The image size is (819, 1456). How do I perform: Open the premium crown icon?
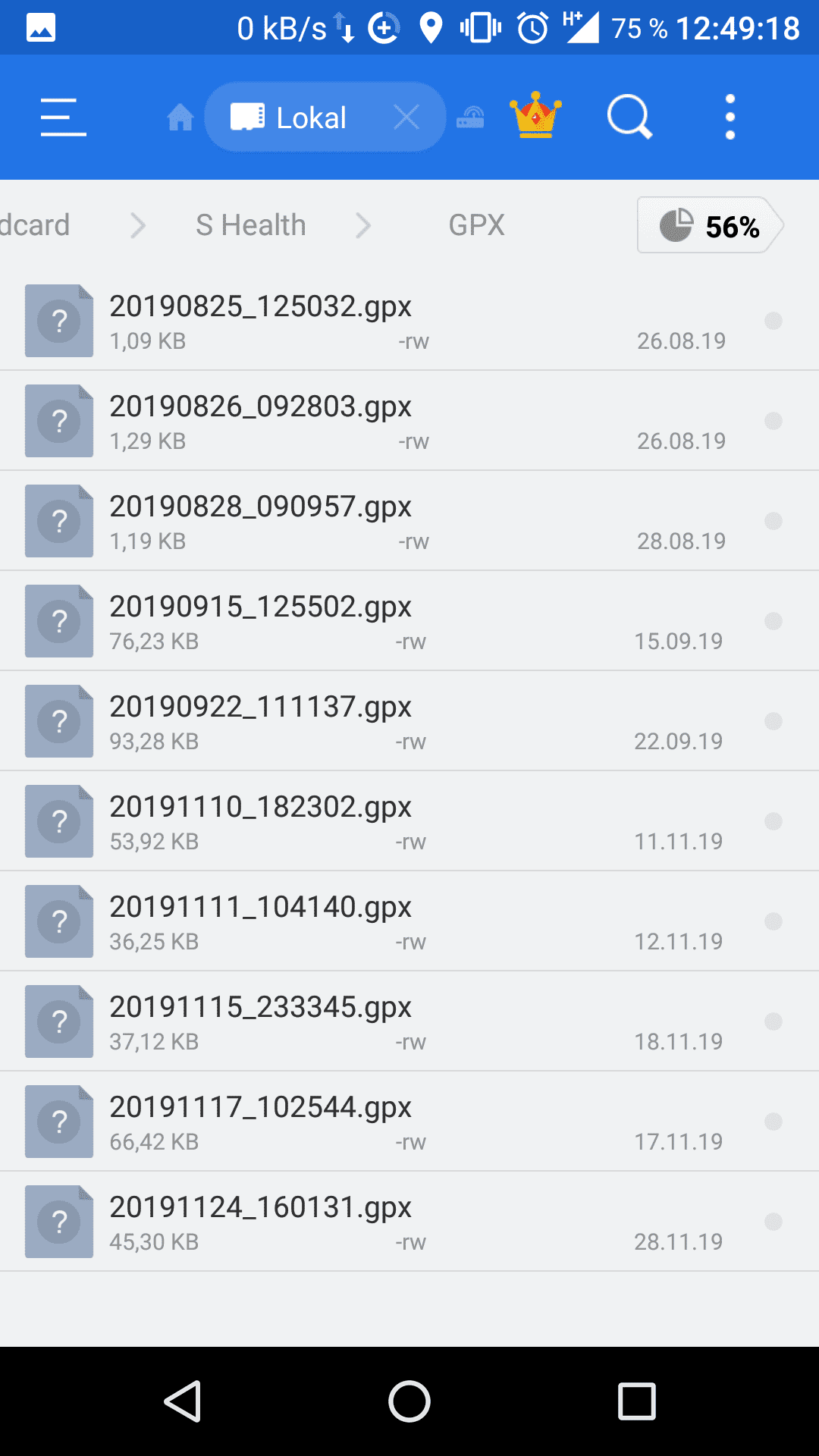536,116
